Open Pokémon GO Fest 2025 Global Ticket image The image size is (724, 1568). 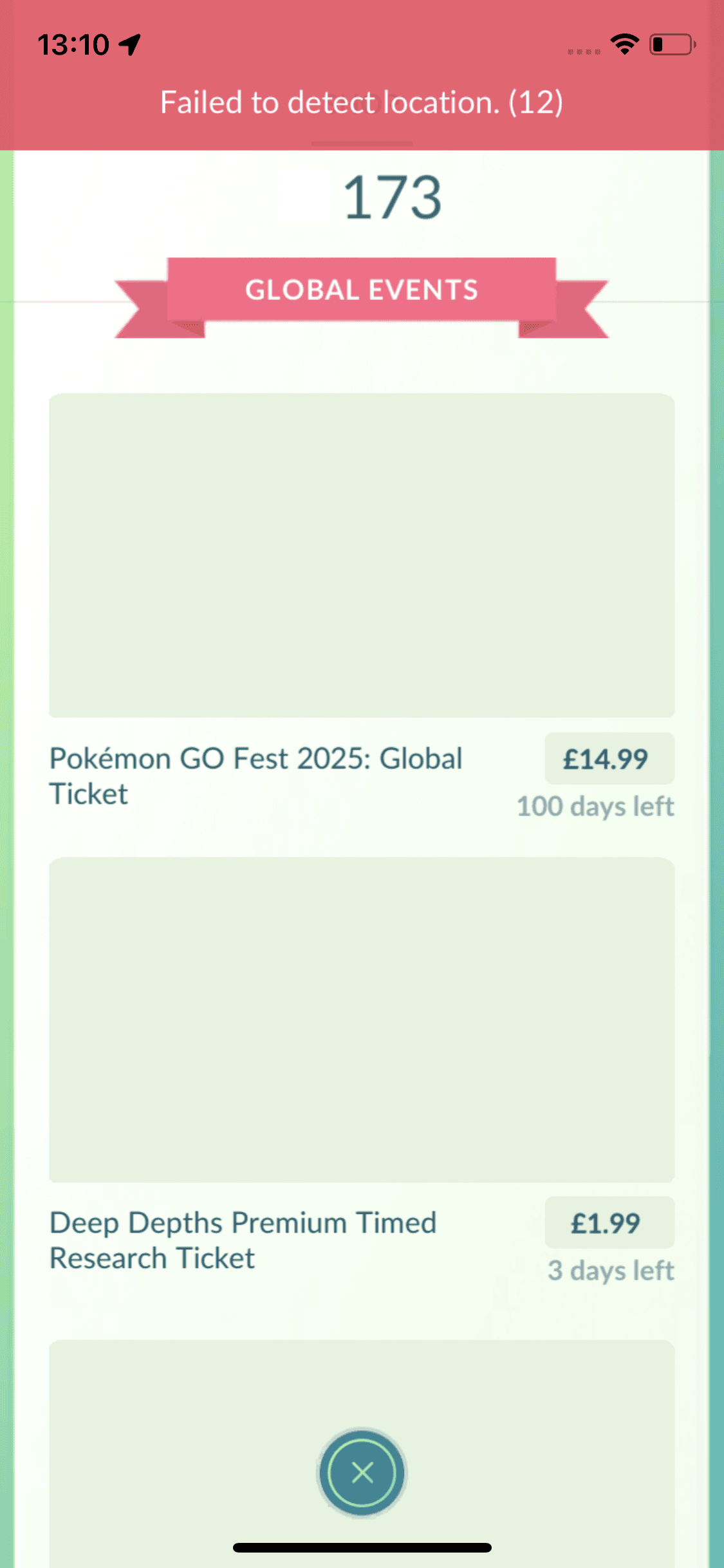pyautogui.click(x=362, y=555)
